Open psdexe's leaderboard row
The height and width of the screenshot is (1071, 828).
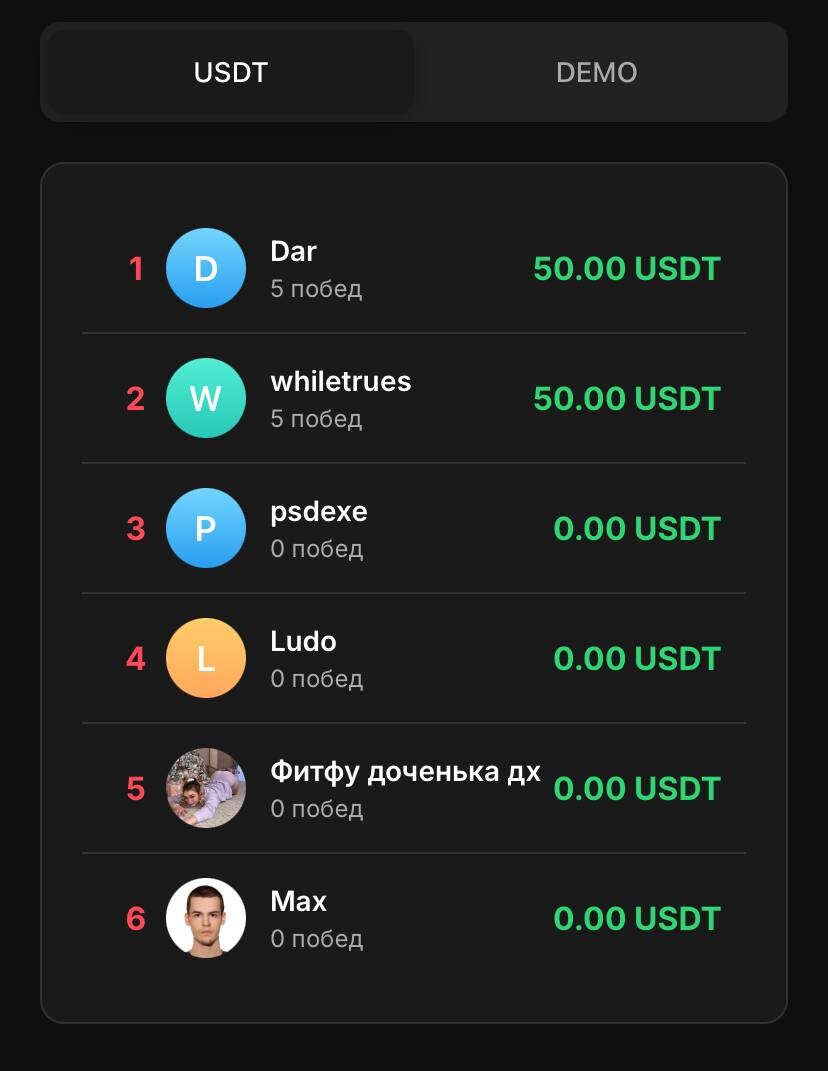pos(413,528)
